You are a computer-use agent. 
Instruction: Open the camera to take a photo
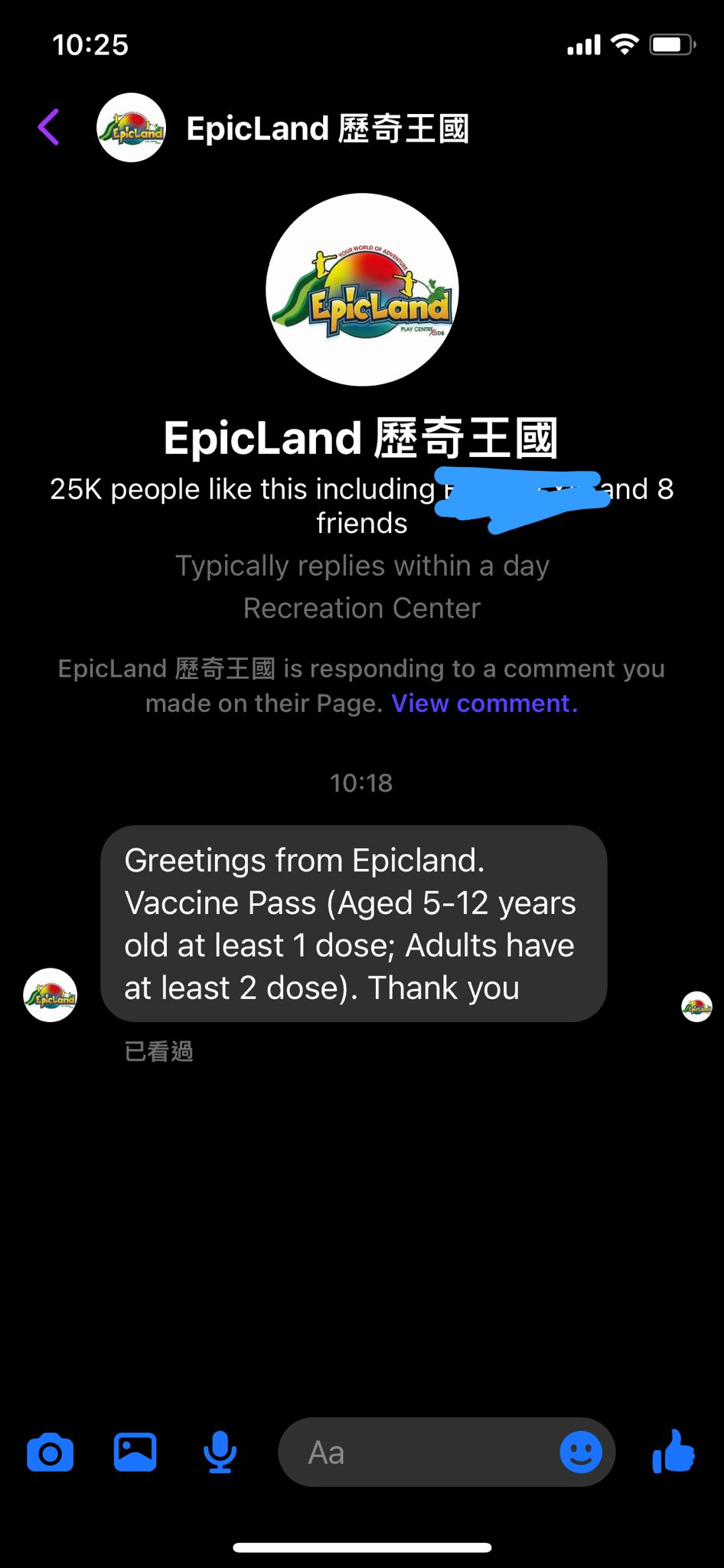tap(51, 1452)
